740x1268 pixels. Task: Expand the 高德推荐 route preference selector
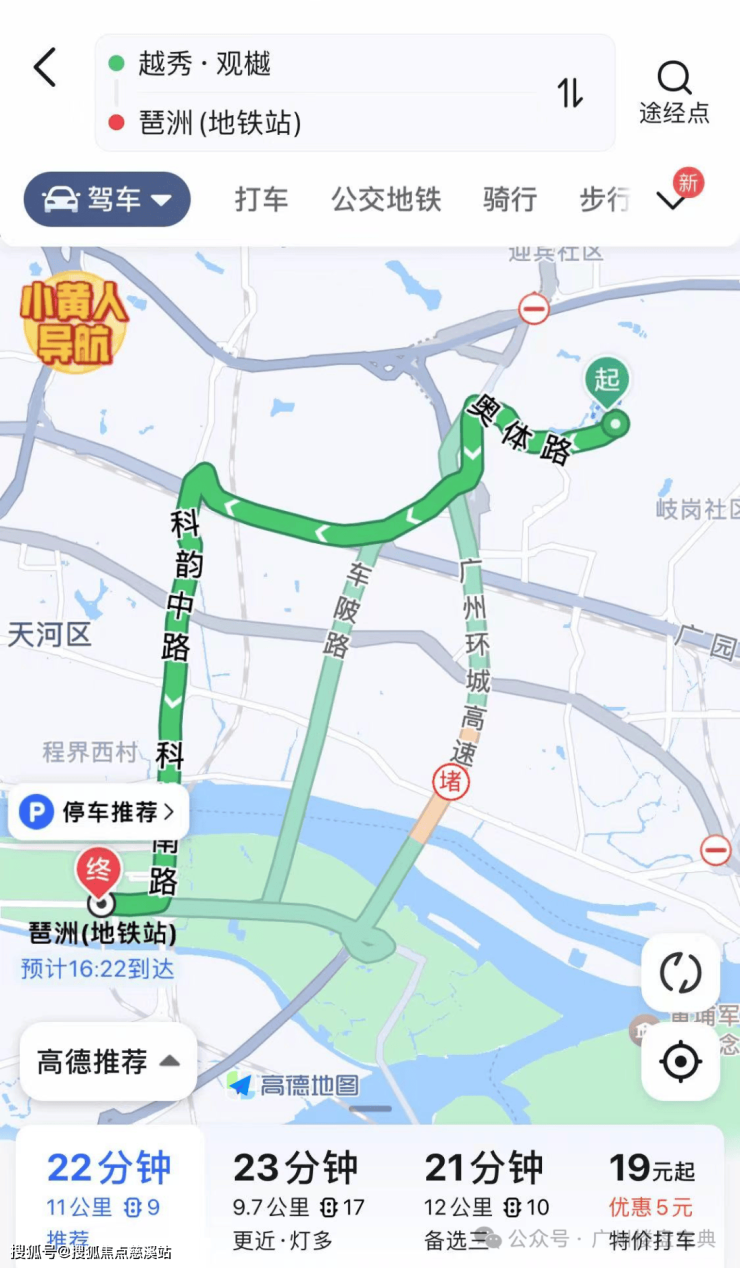point(108,1061)
